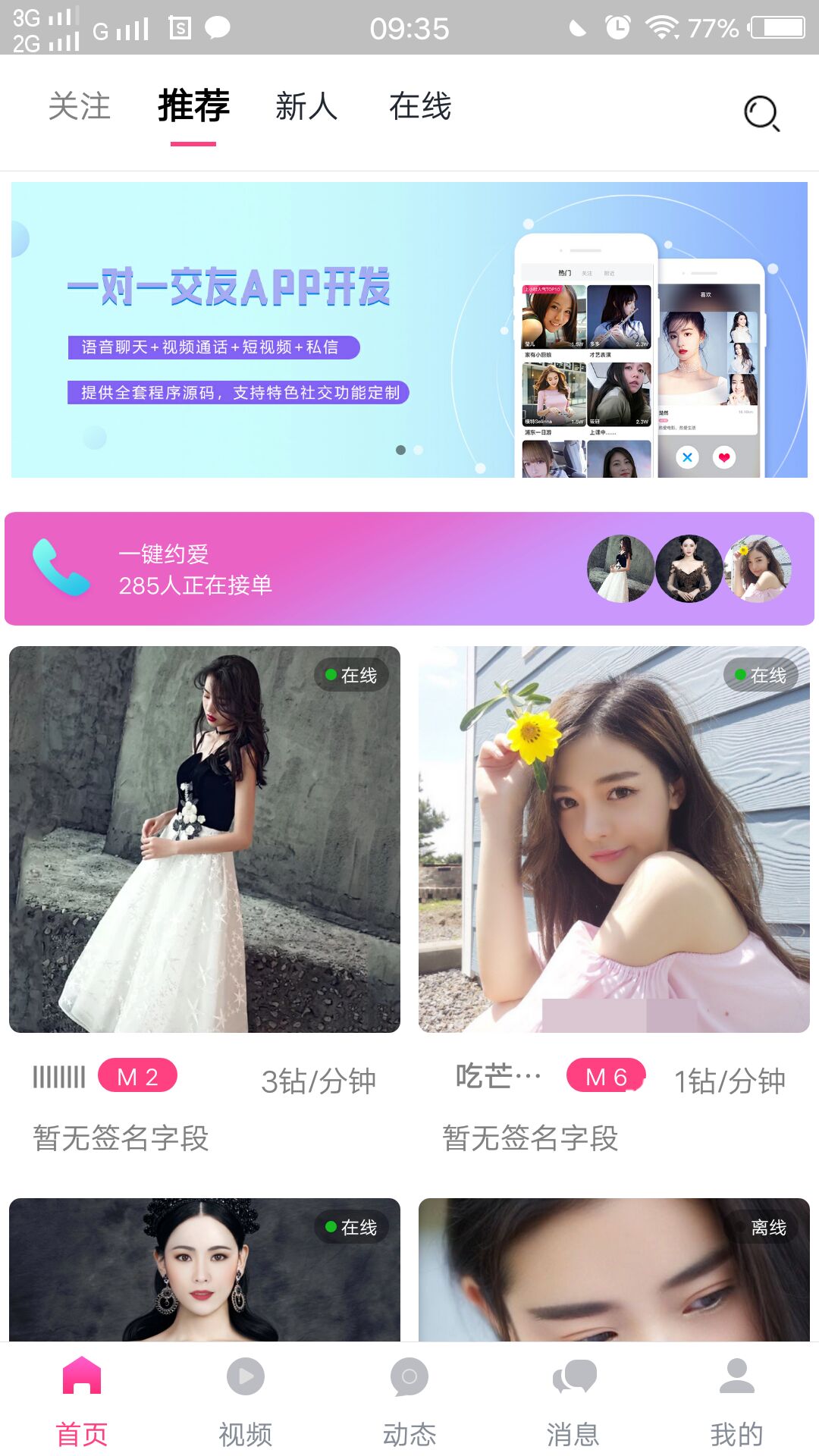Tap the M2 level badge
This screenshot has width=819, height=1456.
click(x=139, y=1077)
